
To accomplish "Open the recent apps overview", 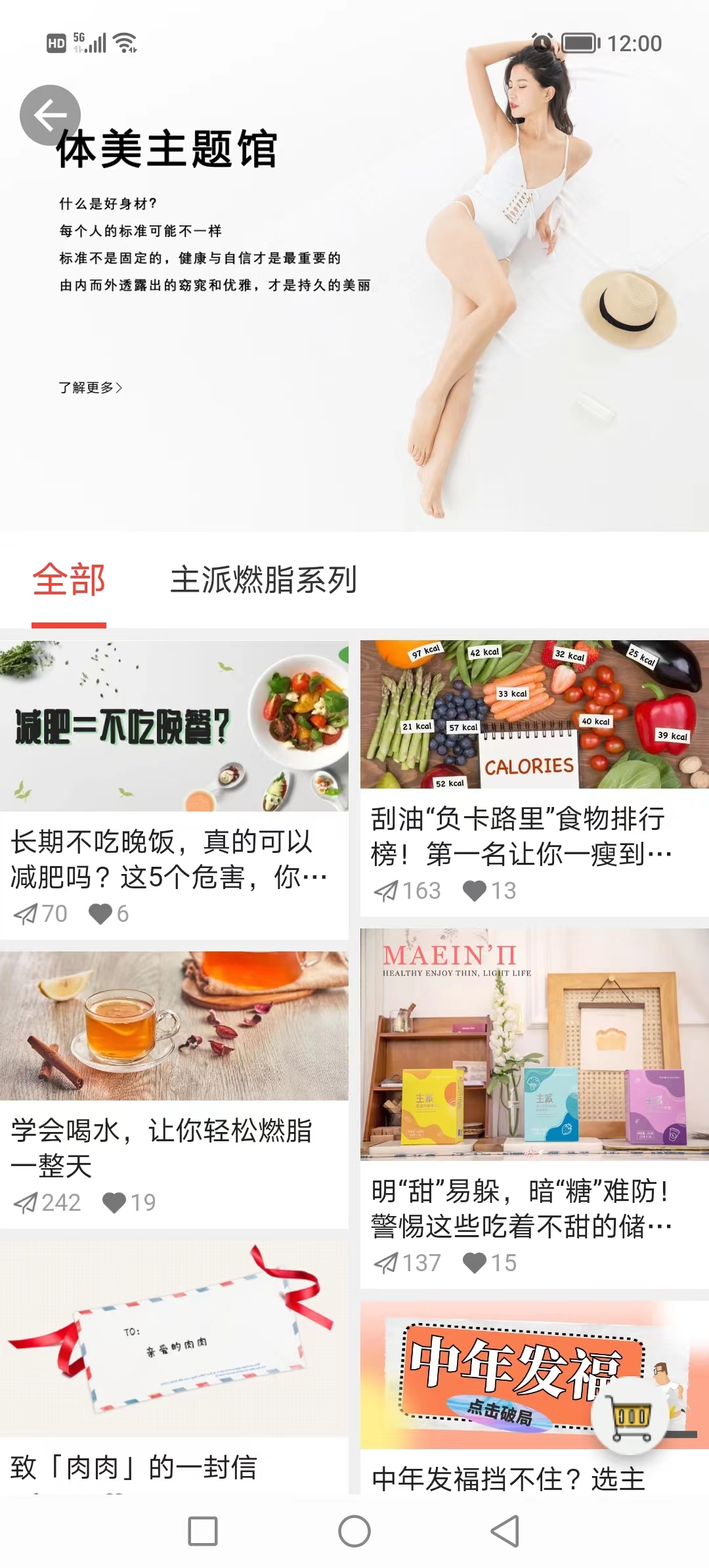I will pos(203,1531).
